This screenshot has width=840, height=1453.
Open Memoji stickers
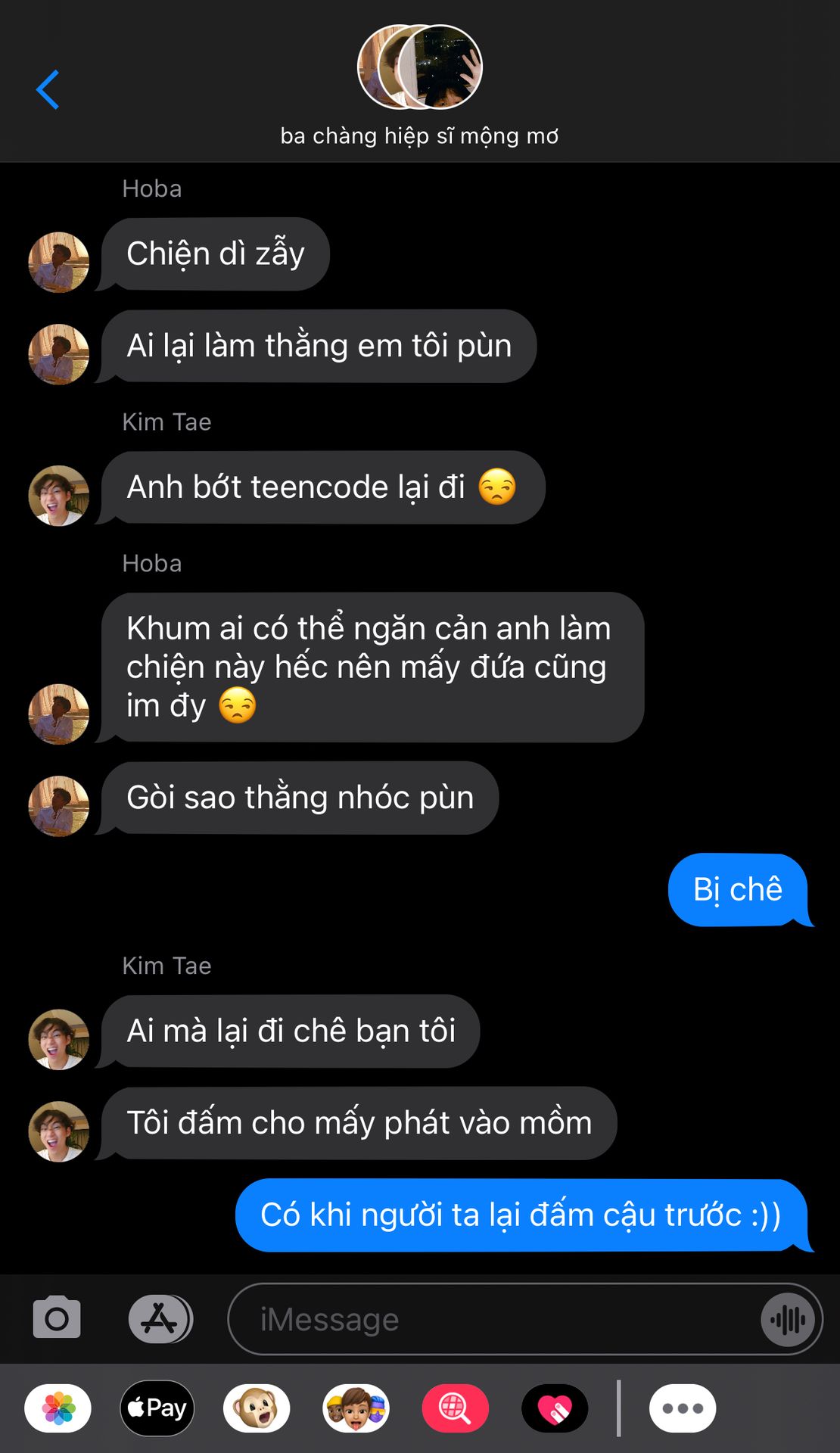point(356,1408)
